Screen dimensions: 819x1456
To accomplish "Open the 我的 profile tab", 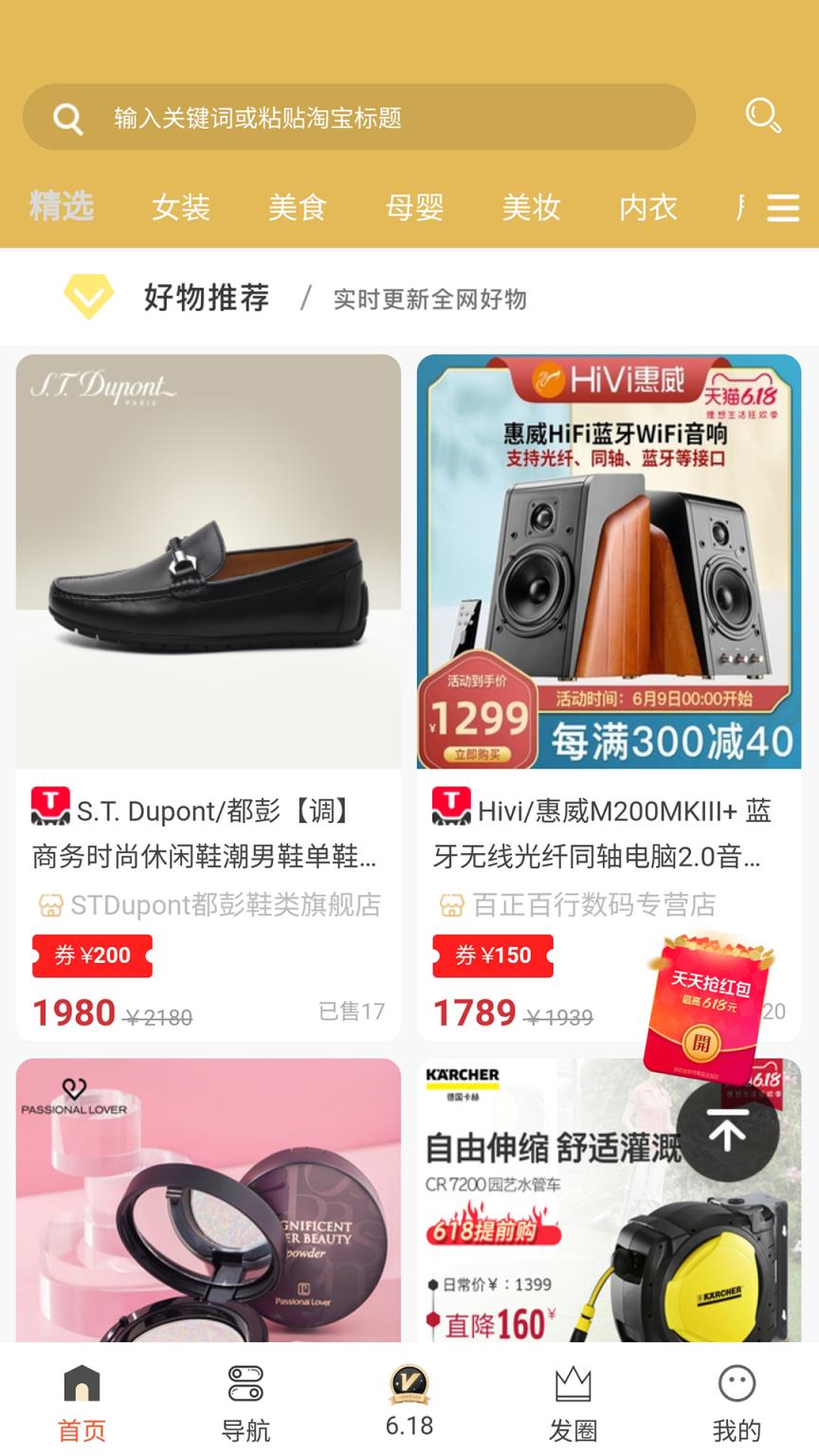I will tap(737, 1403).
